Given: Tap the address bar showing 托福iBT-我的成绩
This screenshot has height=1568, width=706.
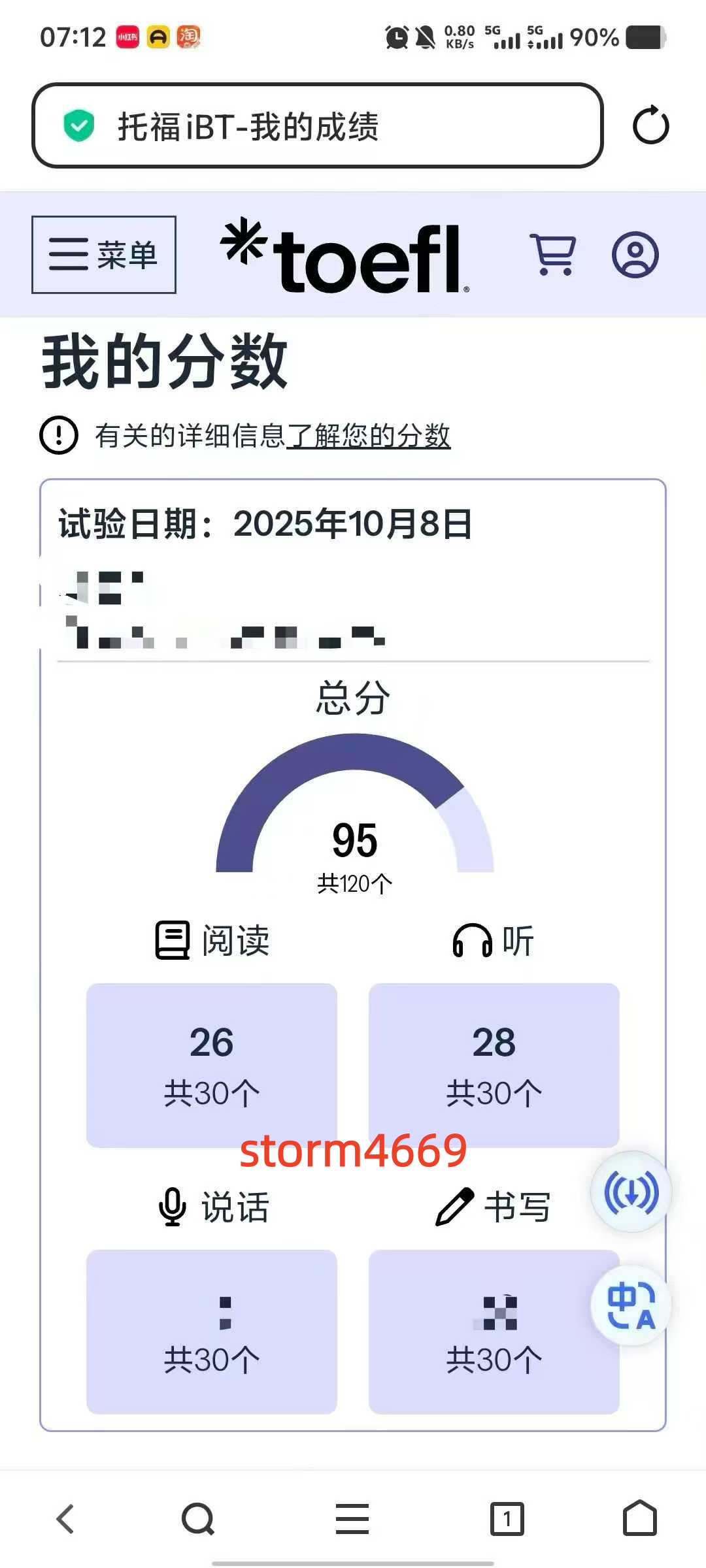Looking at the screenshot, I should click(x=317, y=125).
